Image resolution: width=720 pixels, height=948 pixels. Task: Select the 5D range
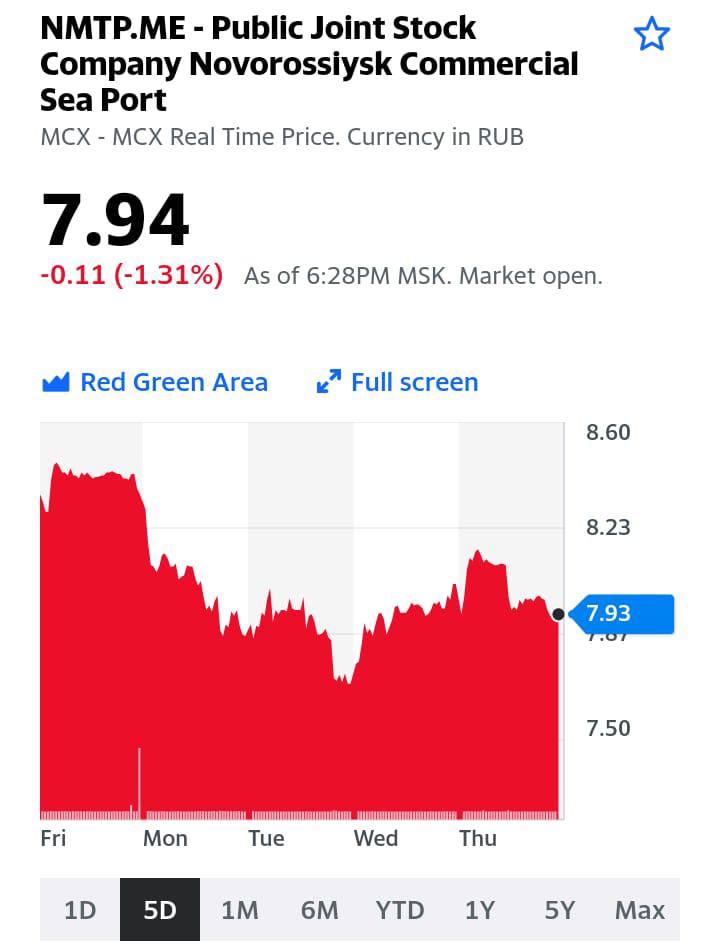(160, 910)
